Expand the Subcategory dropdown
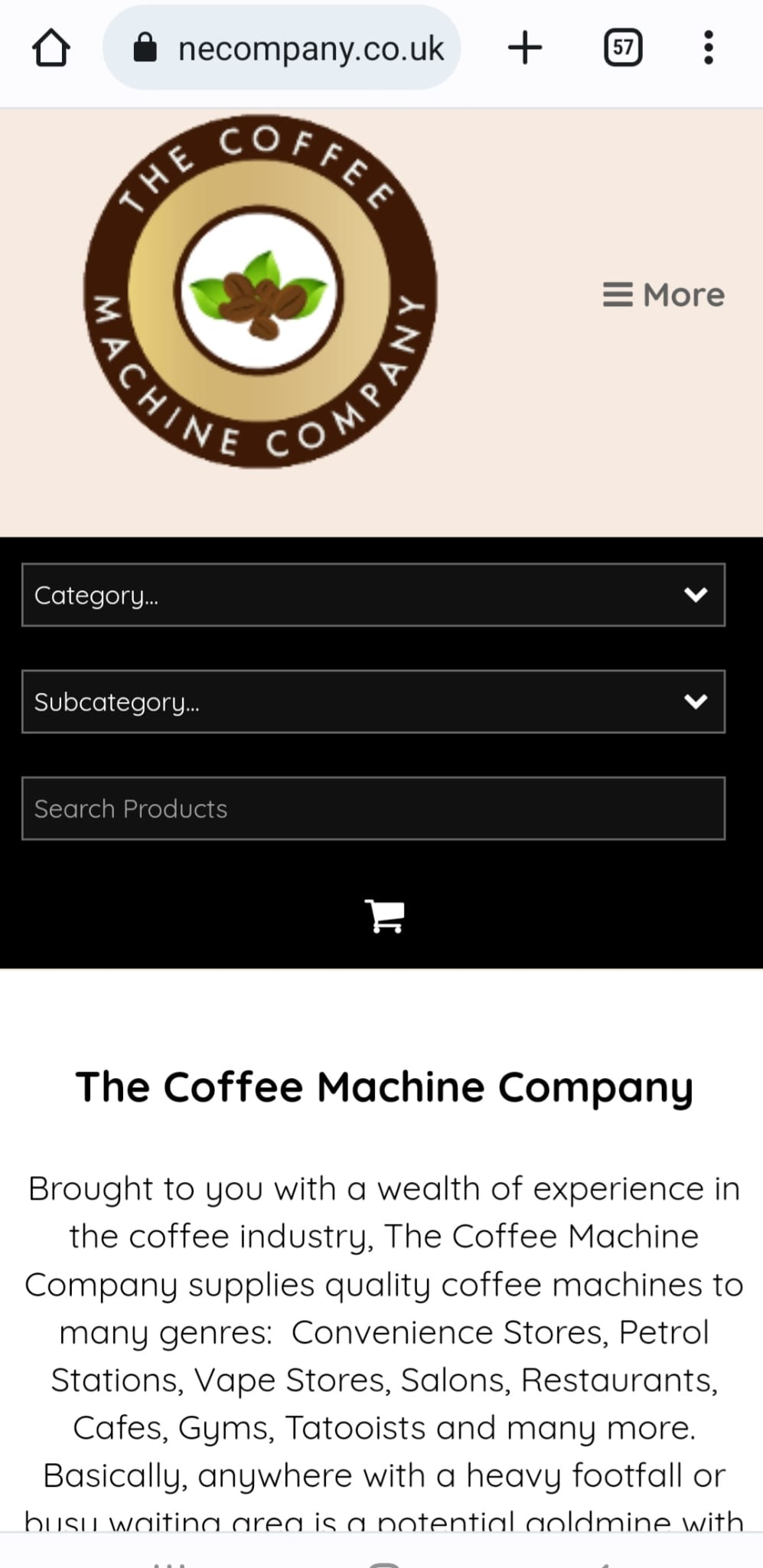763x1568 pixels. tap(373, 701)
